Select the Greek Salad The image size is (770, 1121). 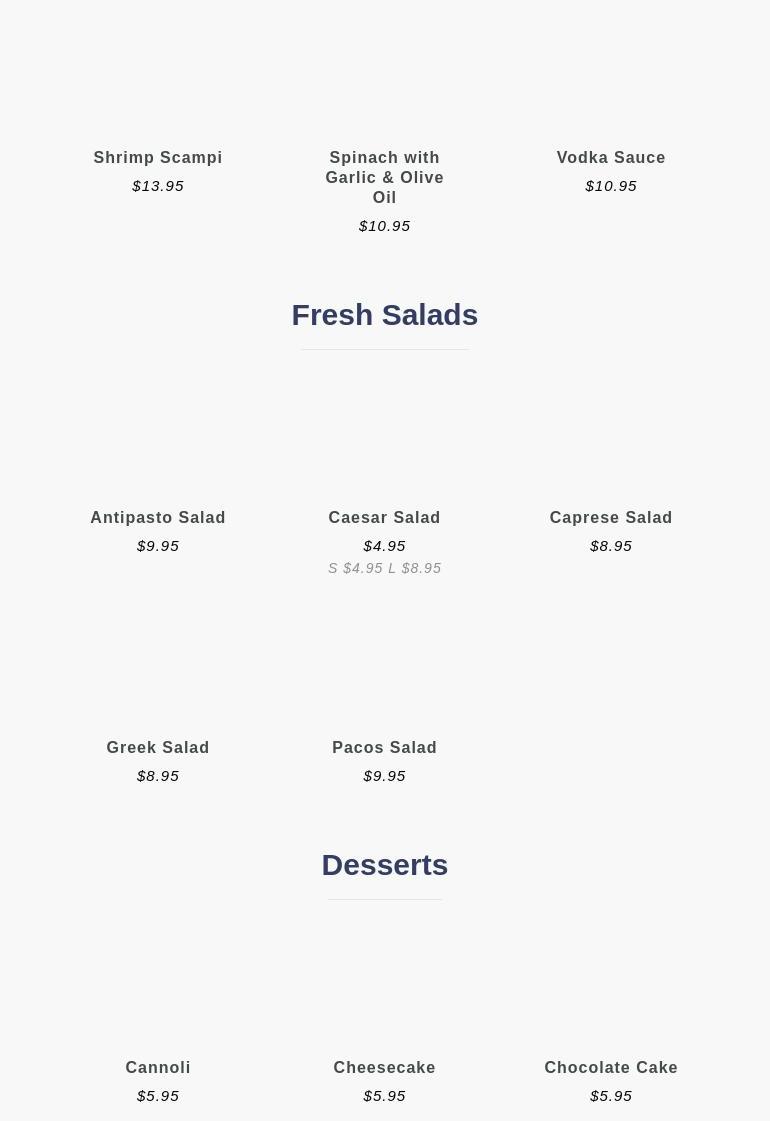point(158,748)
